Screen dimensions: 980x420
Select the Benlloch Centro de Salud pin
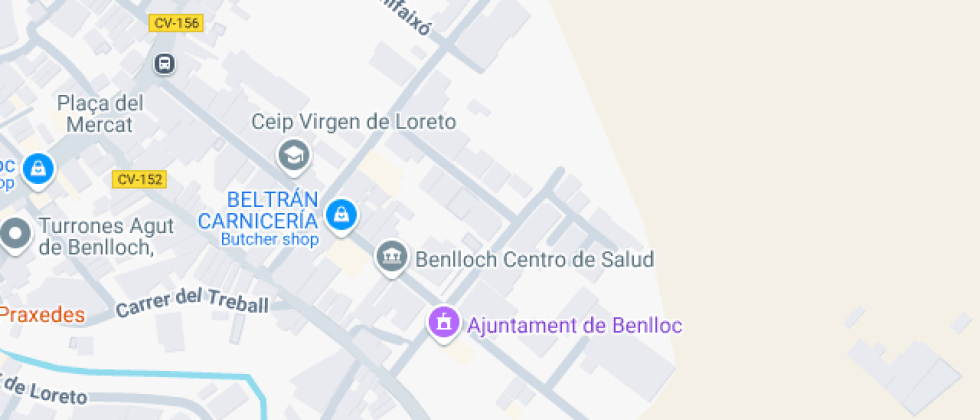(x=392, y=257)
